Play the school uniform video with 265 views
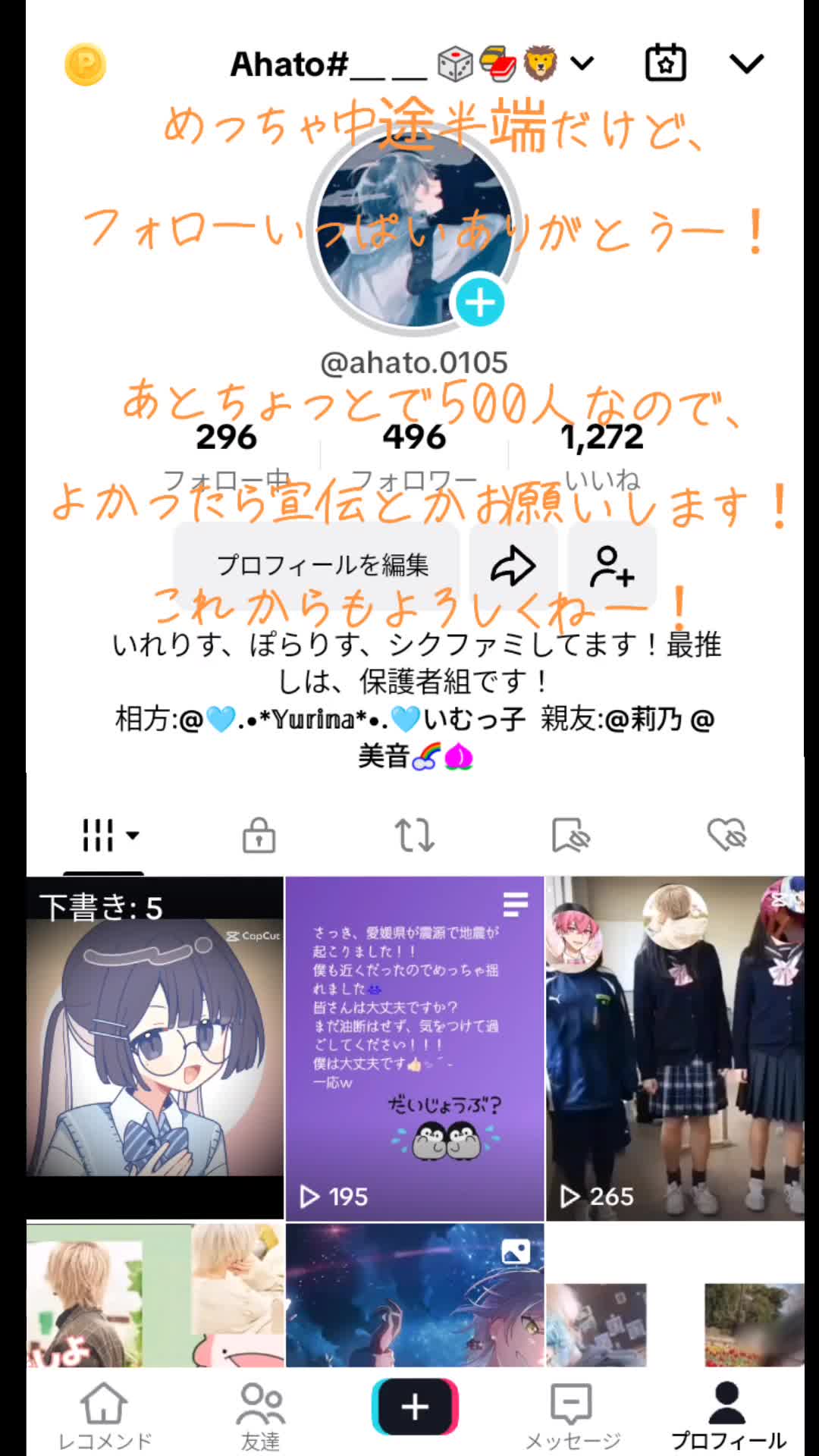Screen dimensions: 819x1456 click(675, 1046)
